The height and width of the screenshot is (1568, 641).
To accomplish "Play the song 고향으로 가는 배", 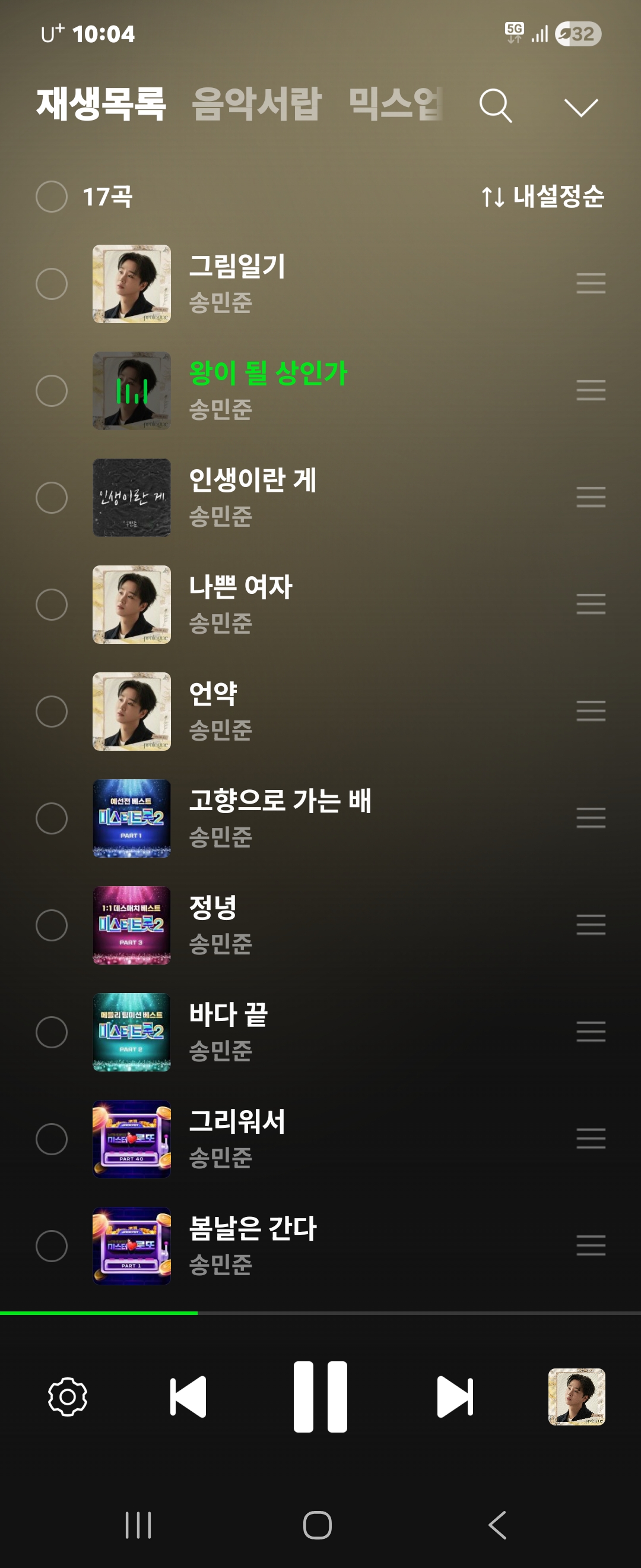I will tap(280, 802).
